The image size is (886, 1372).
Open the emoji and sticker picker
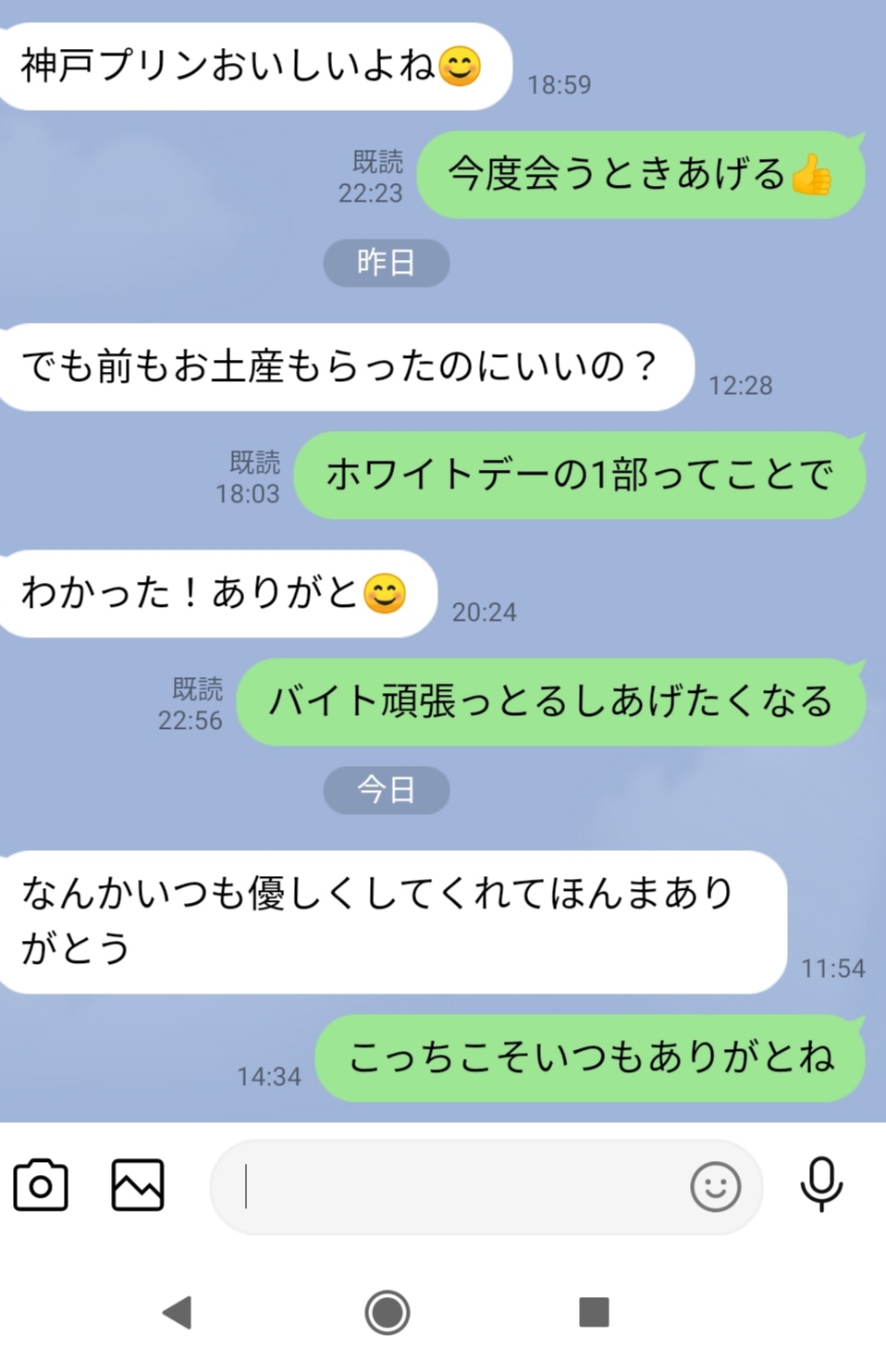pos(715,1187)
